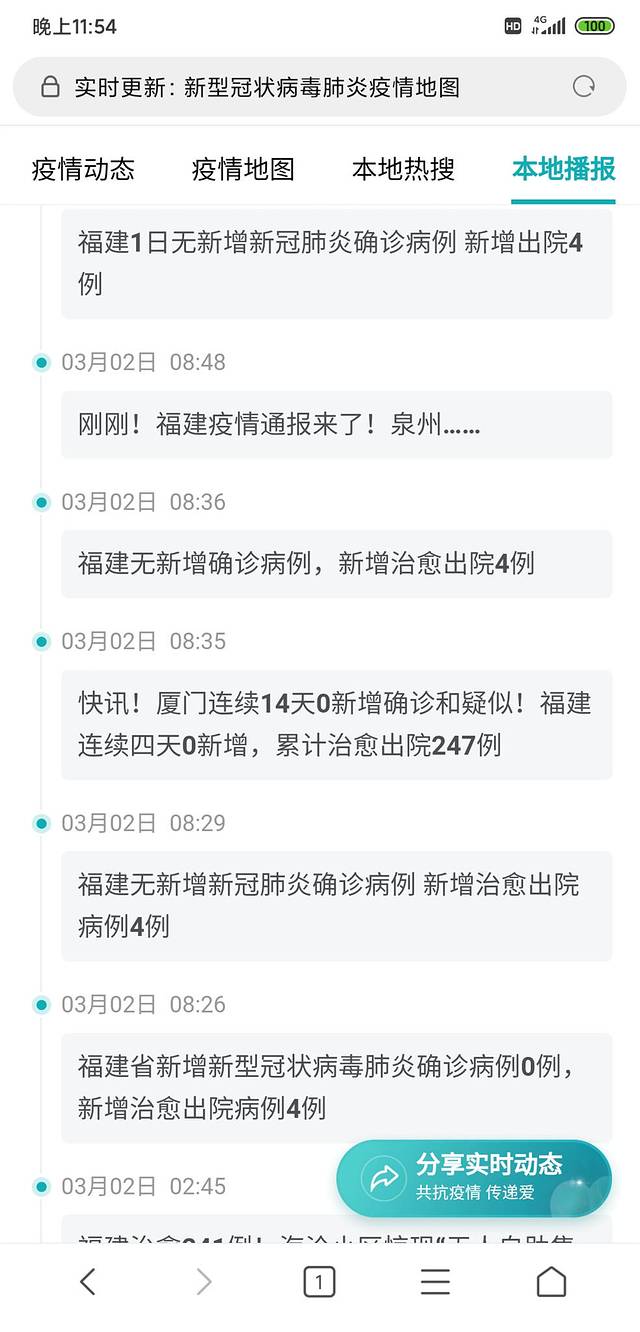Tap the 分享实时动态 share button
The image size is (640, 1332).
pyautogui.click(x=473, y=1178)
